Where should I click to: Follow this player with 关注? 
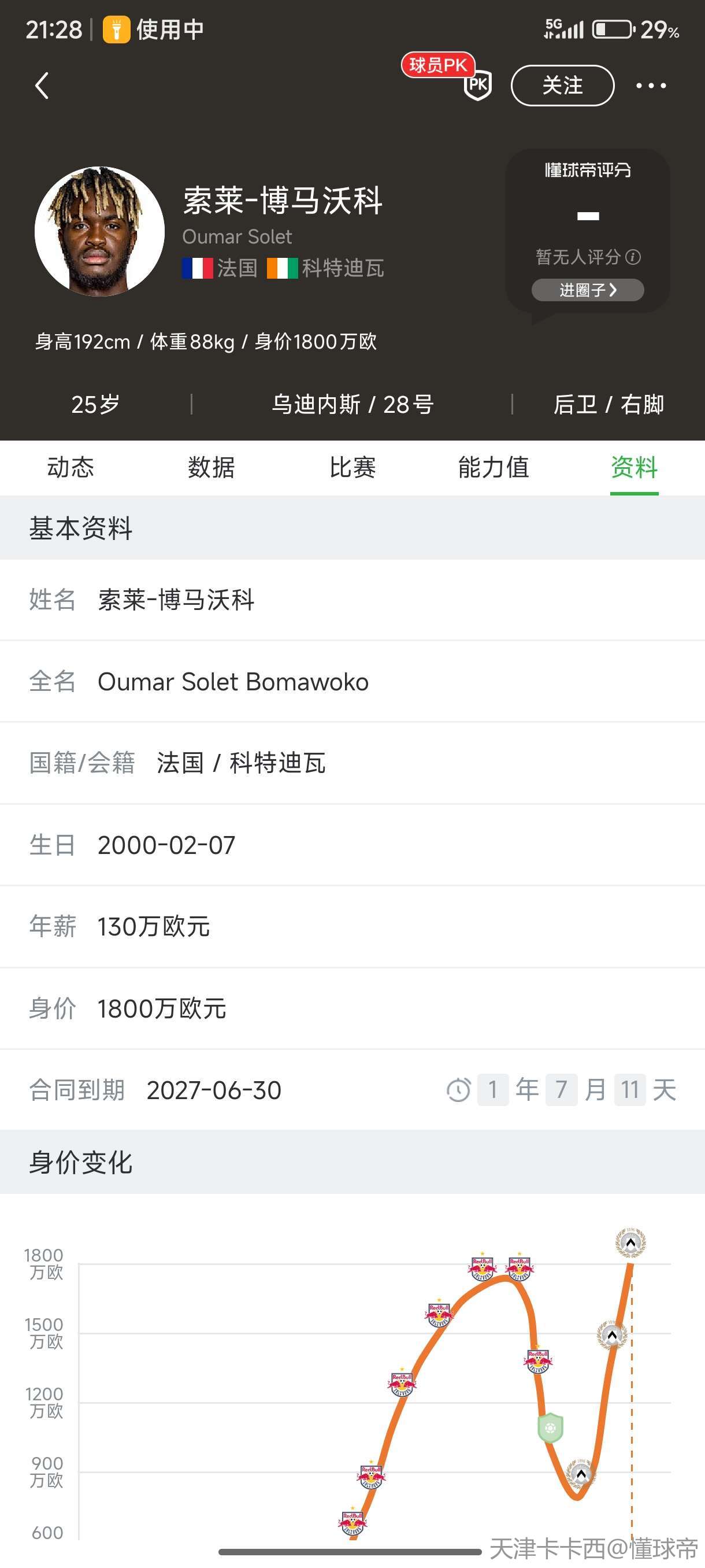coord(562,85)
